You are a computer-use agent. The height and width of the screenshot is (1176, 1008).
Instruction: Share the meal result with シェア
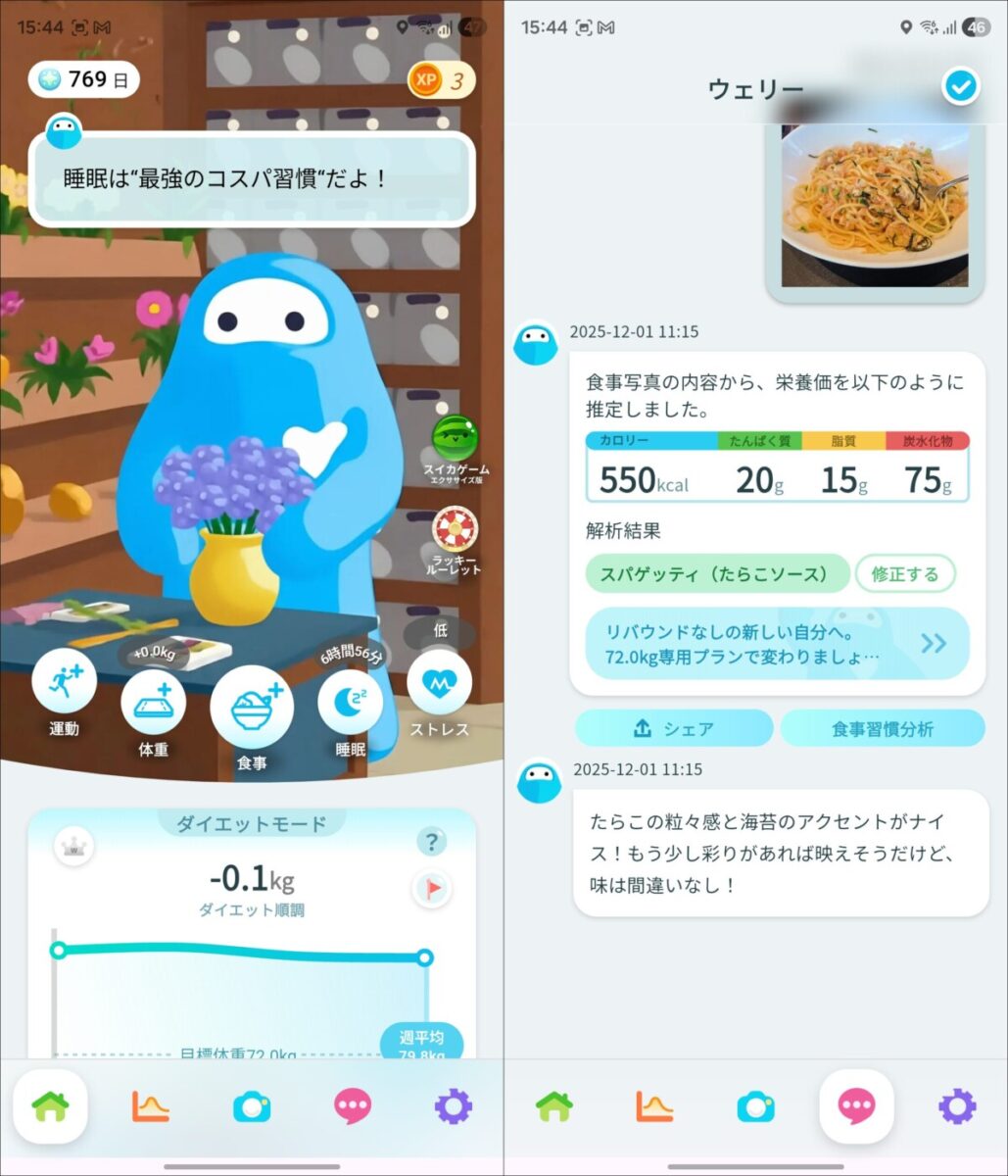point(674,728)
